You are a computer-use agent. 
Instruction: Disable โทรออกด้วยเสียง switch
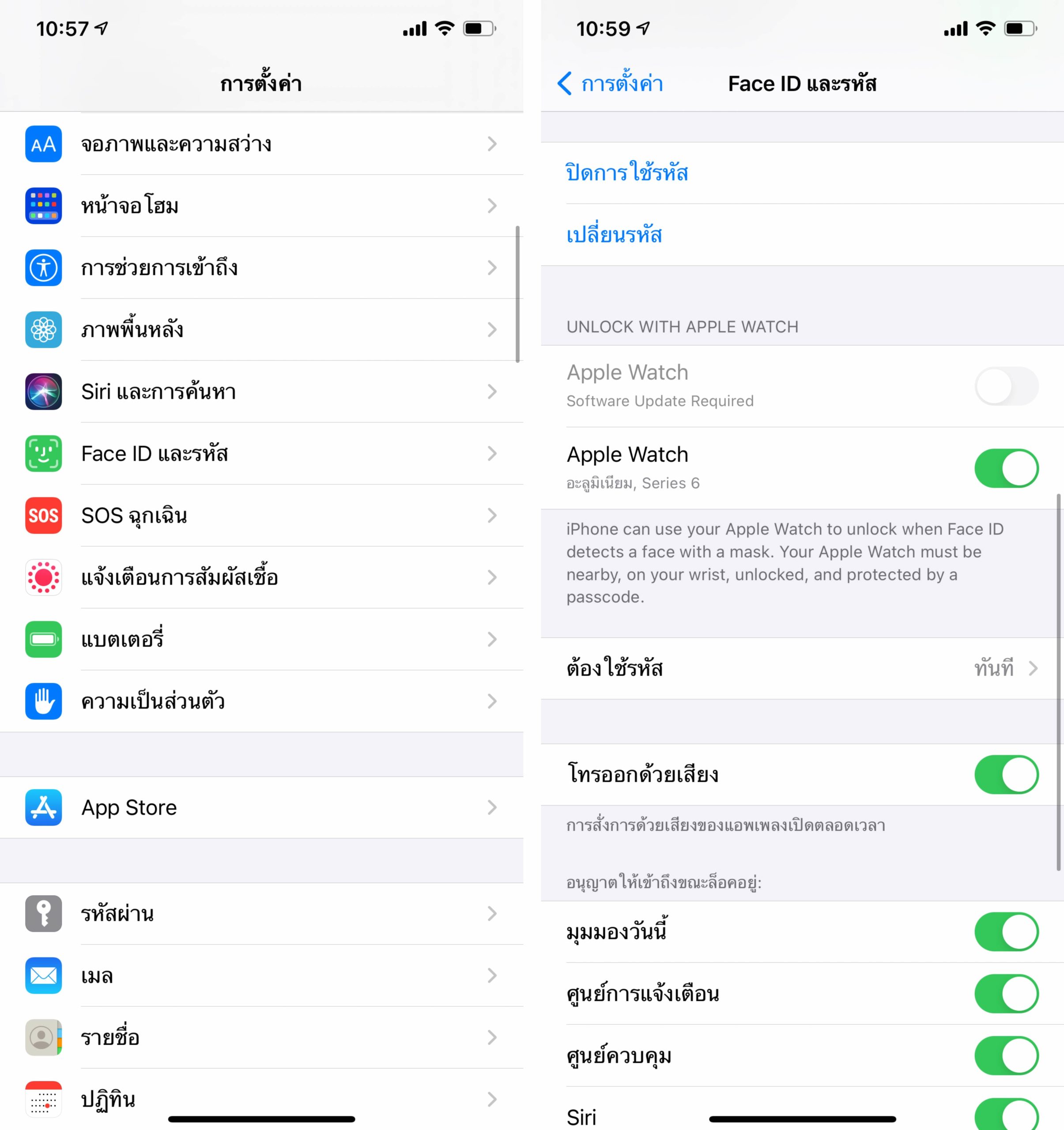(1005, 774)
